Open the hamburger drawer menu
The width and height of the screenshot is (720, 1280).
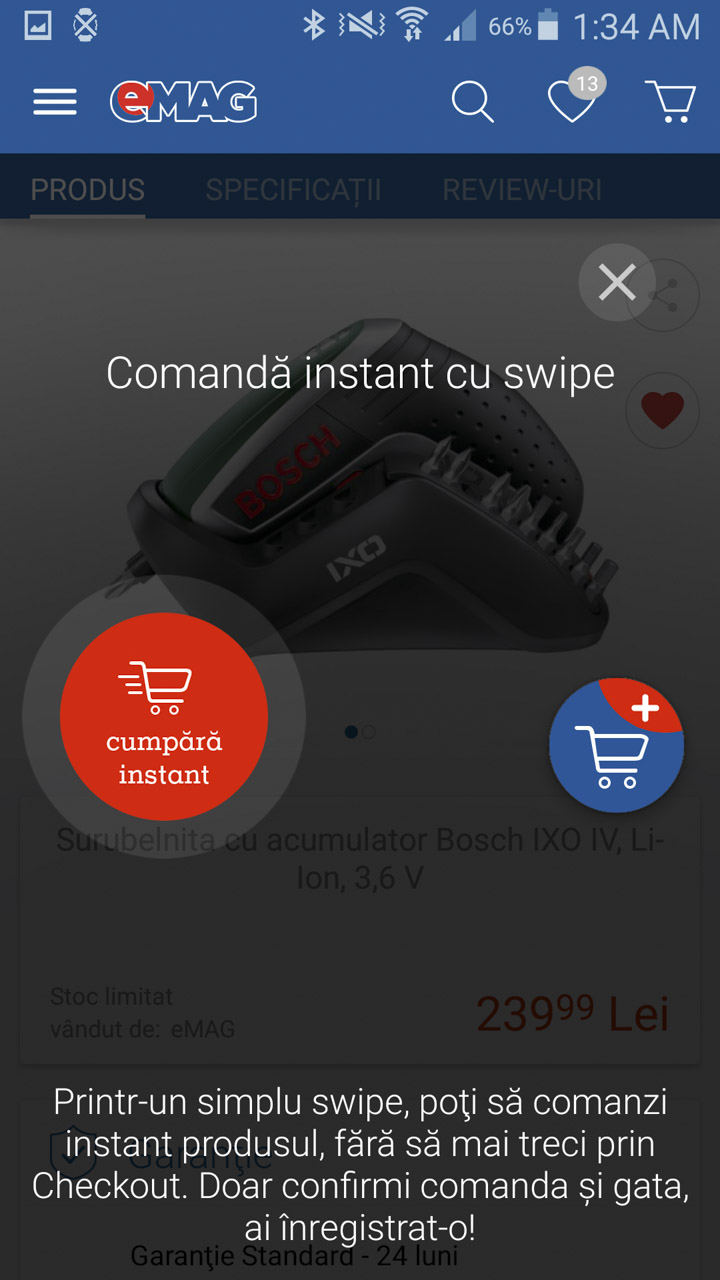tap(55, 102)
